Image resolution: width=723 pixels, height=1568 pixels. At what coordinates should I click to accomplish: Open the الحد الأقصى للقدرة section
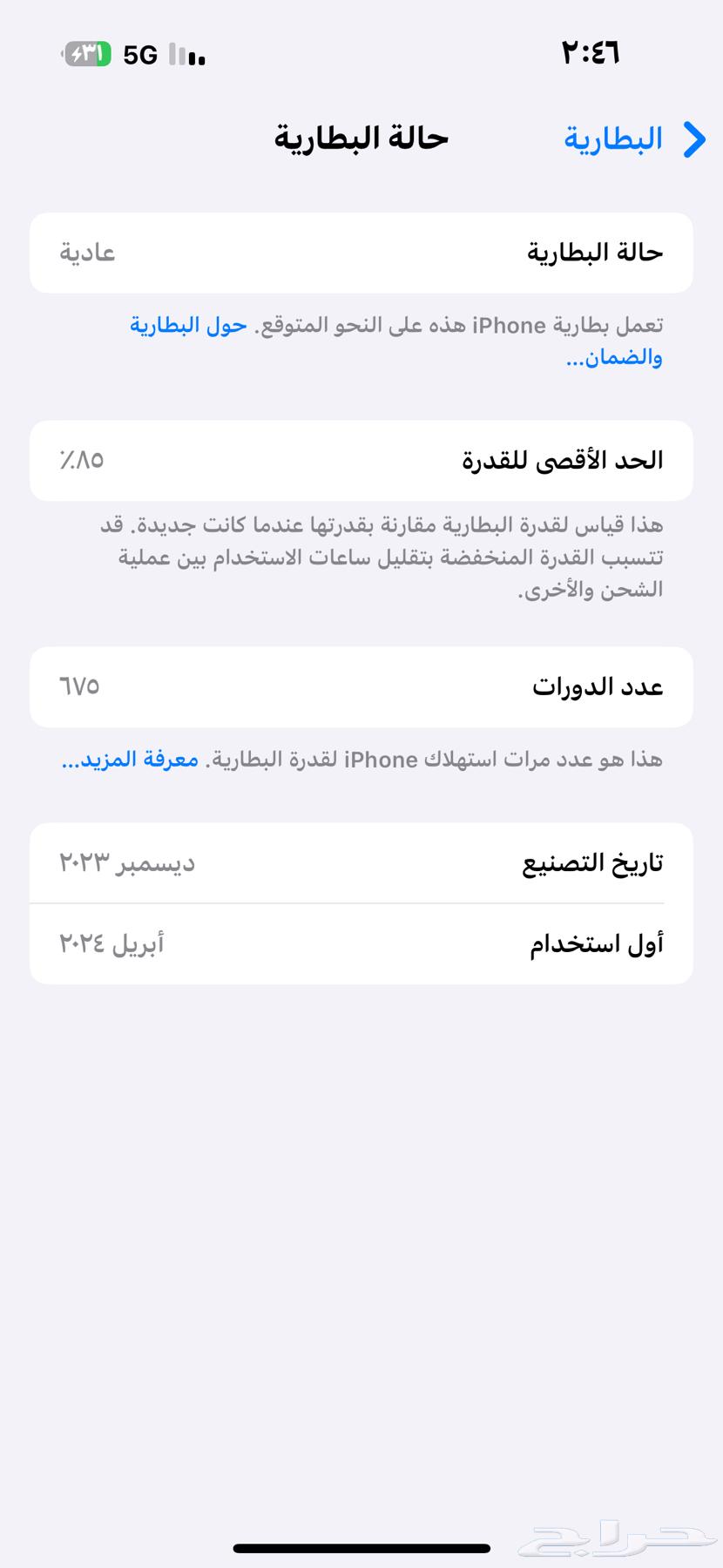(x=361, y=461)
